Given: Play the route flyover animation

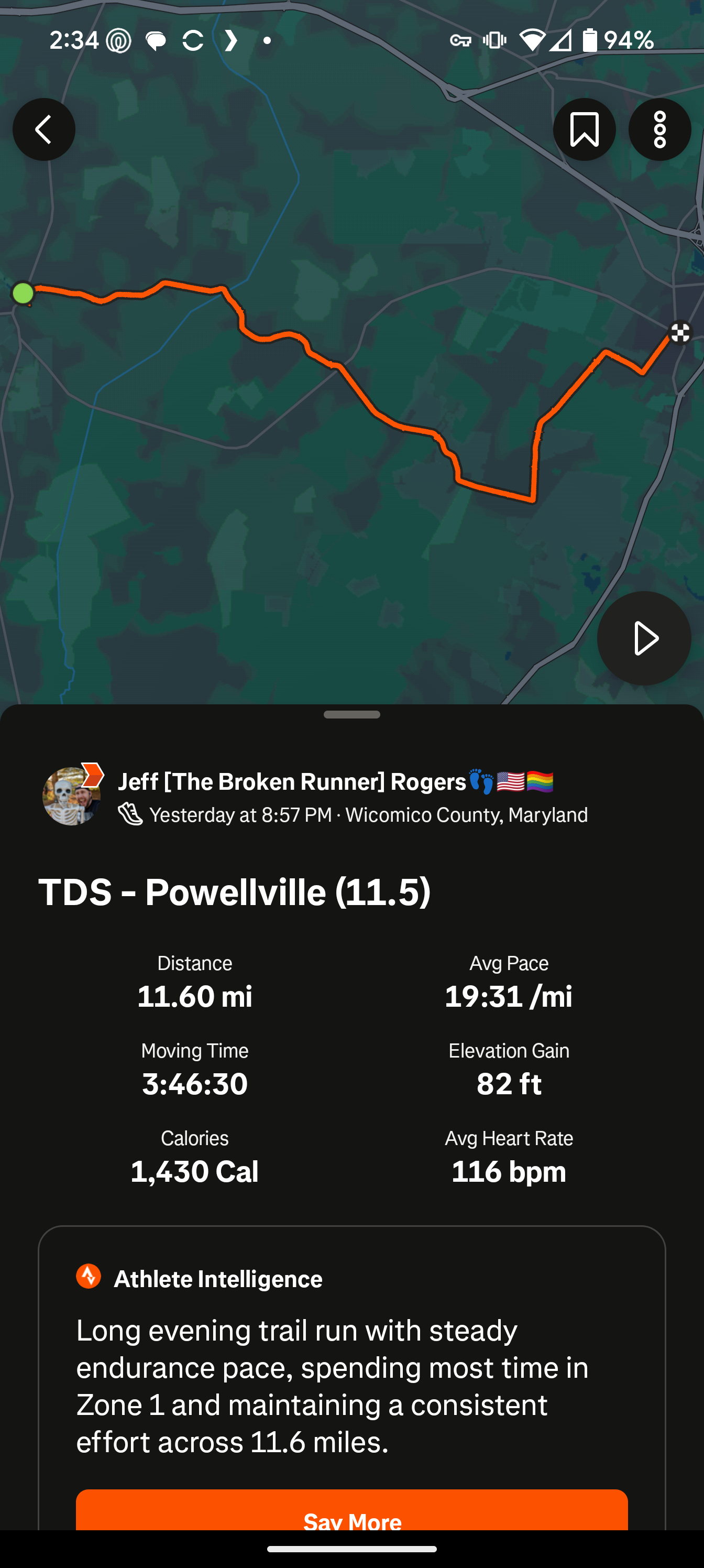Looking at the screenshot, I should click(x=643, y=638).
